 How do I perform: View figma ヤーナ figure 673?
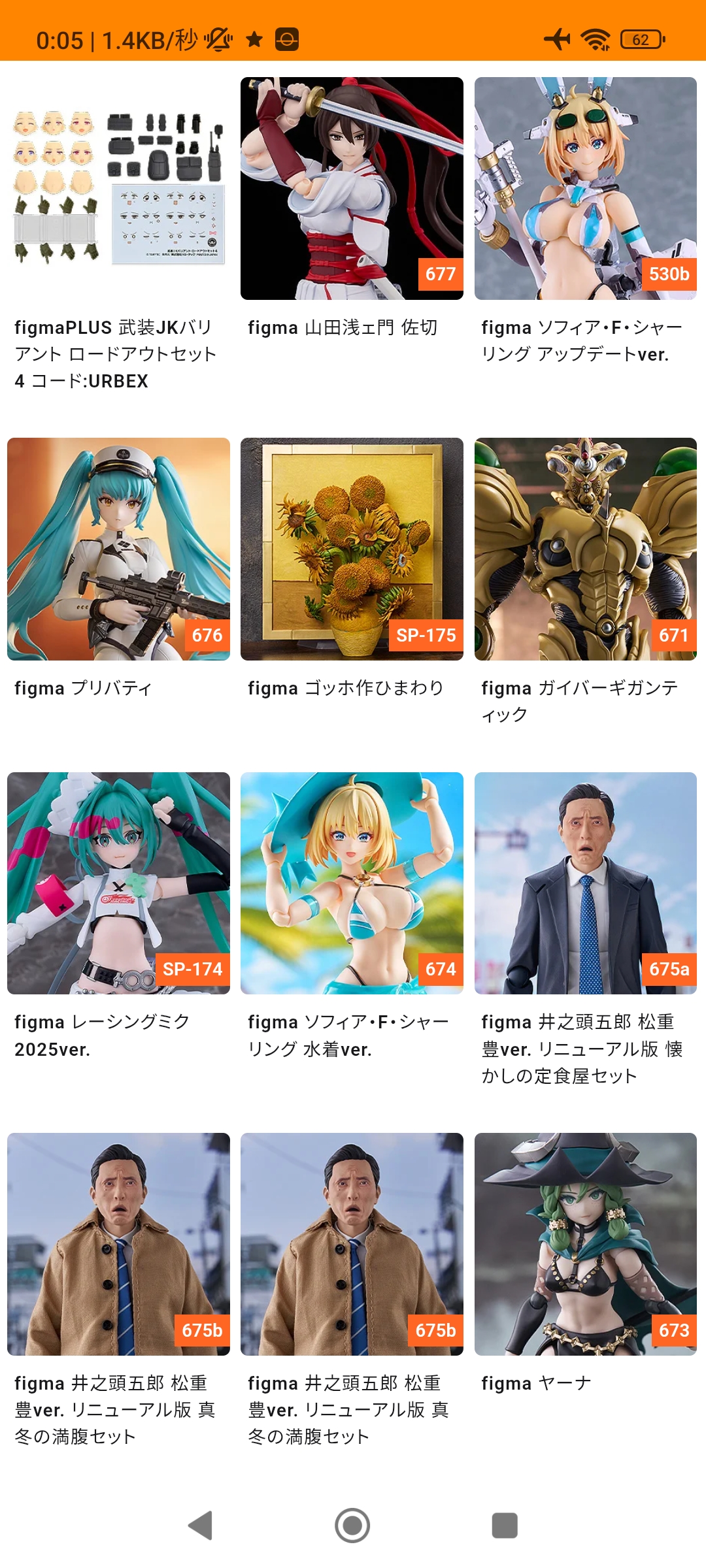[x=585, y=1244]
